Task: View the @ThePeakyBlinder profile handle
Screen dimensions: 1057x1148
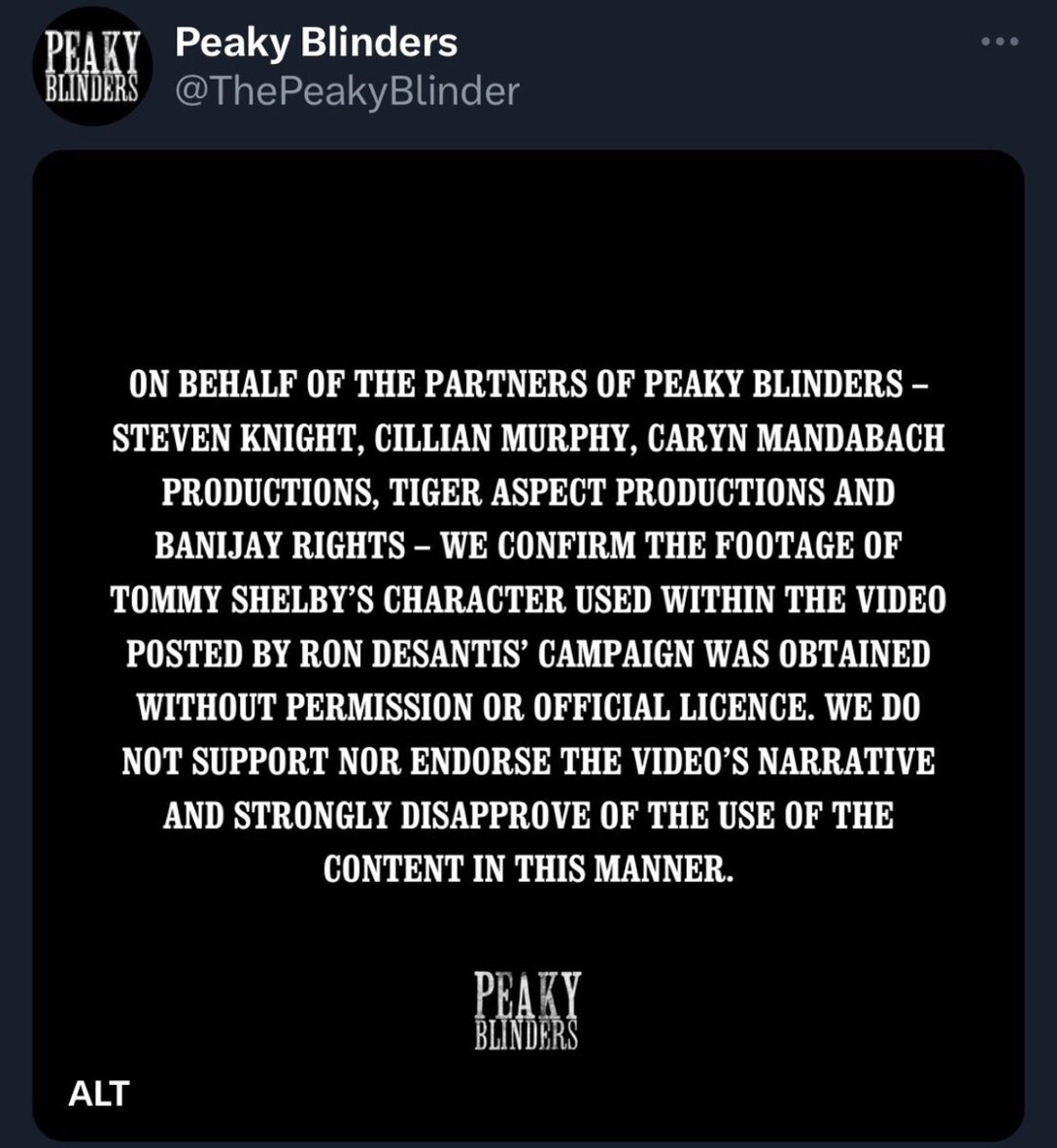Action: pos(347,91)
